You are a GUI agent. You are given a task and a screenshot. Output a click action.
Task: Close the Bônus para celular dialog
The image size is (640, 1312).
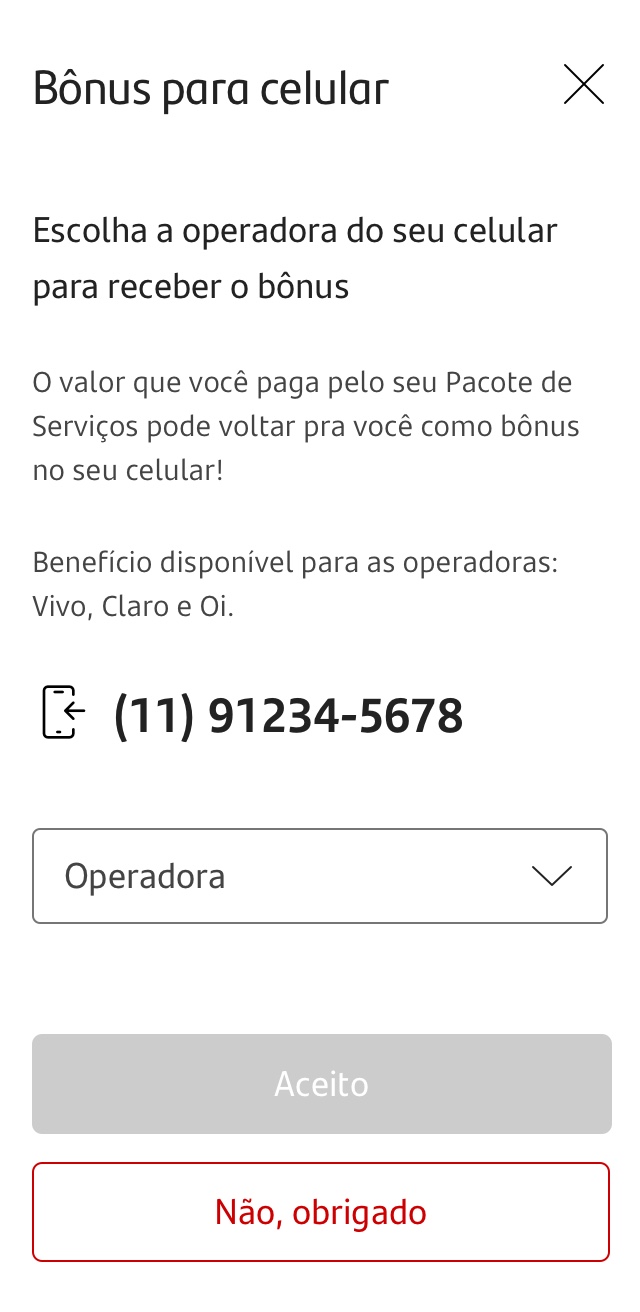(x=584, y=85)
